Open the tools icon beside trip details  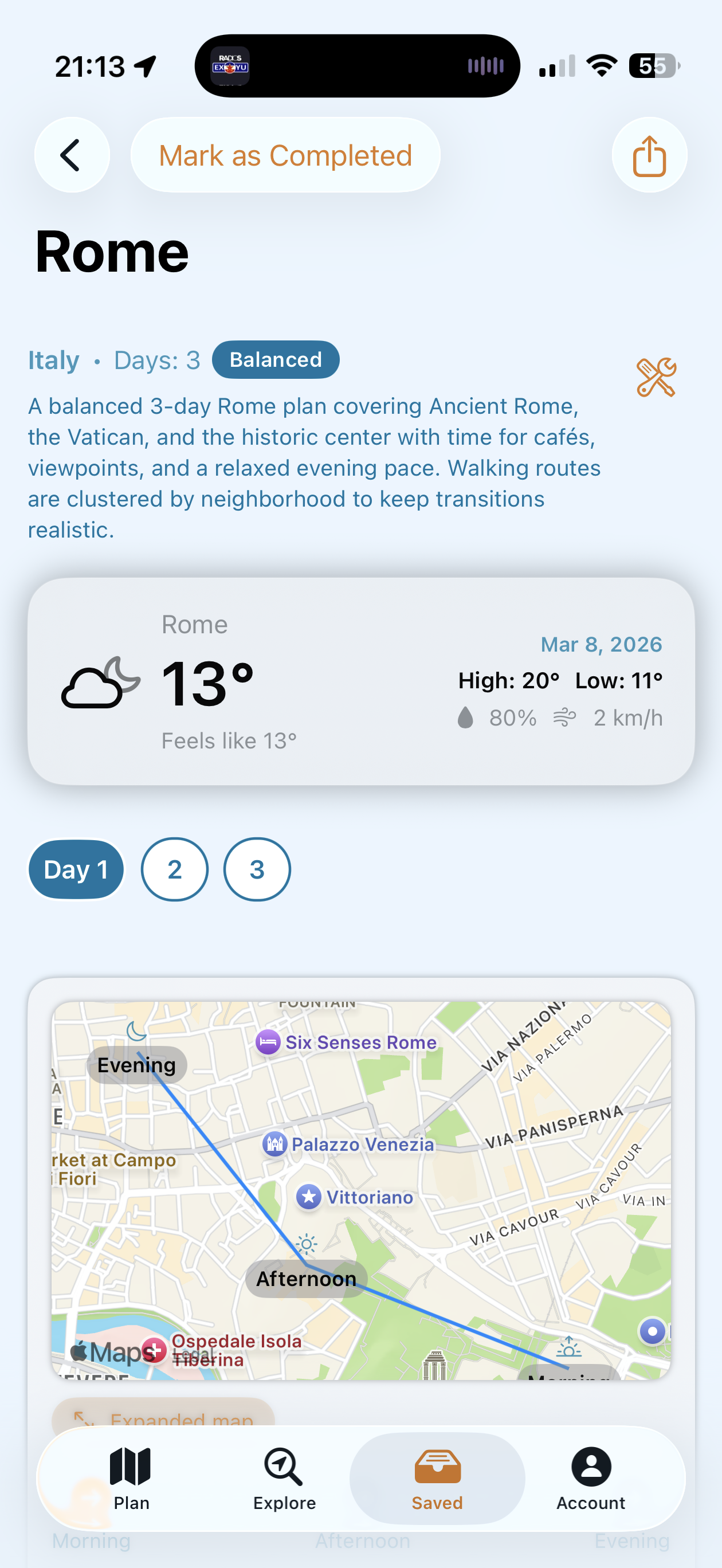click(x=656, y=378)
